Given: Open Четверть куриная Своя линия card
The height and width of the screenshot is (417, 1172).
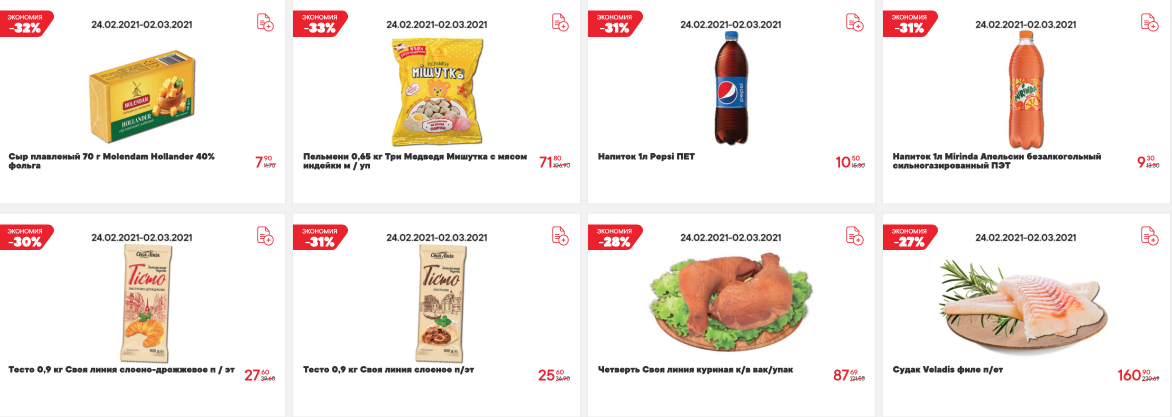Looking at the screenshot, I should tap(729, 300).
